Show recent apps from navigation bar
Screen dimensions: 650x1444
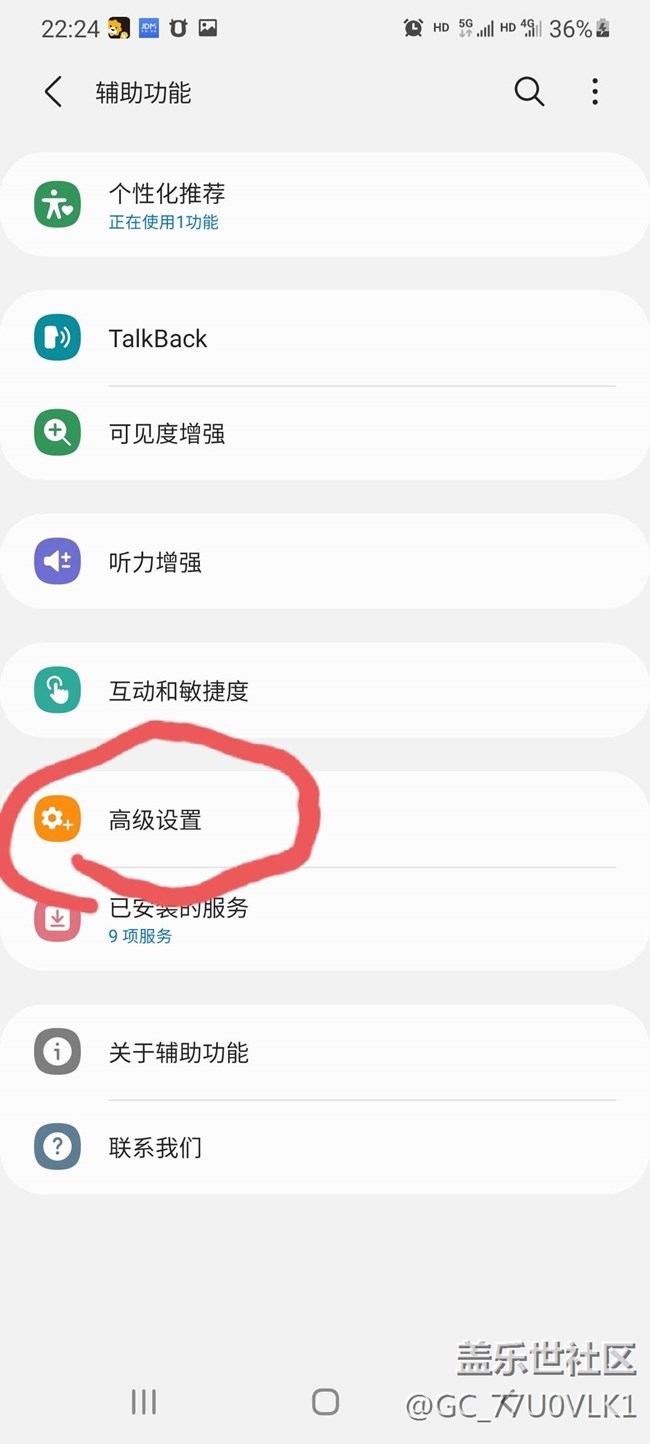(144, 1402)
